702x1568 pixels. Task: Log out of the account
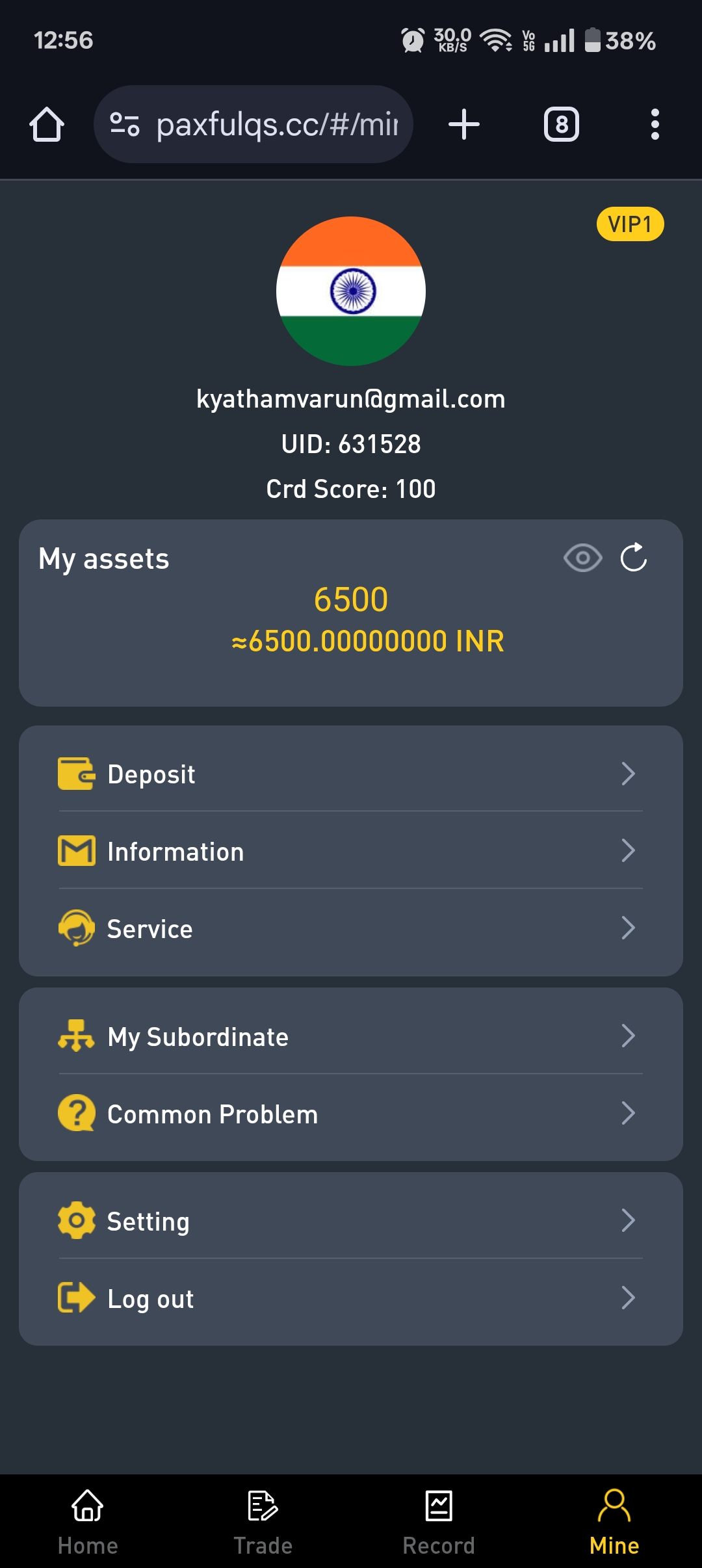click(350, 1298)
